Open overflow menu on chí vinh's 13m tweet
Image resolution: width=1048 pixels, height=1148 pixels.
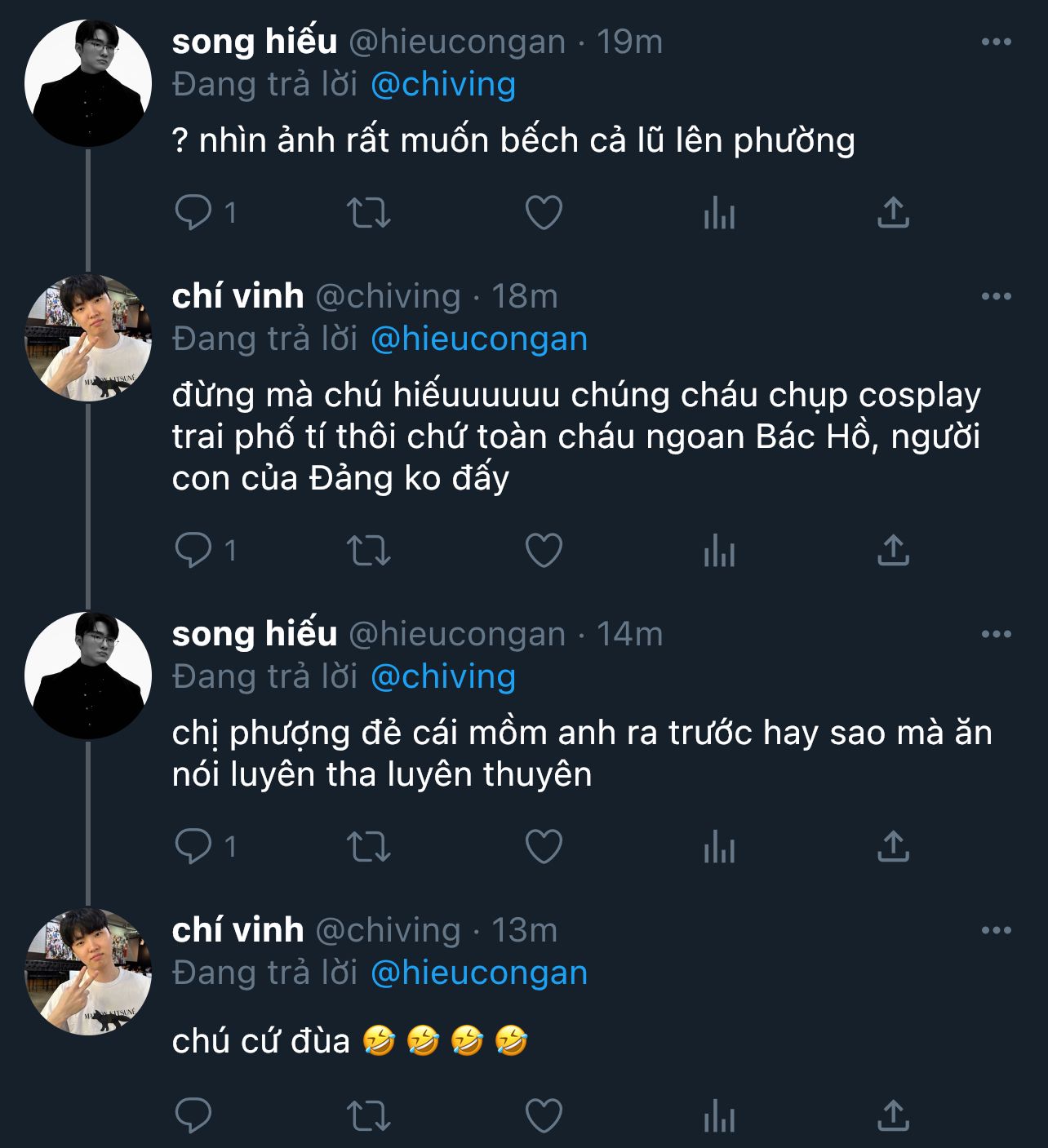click(996, 930)
